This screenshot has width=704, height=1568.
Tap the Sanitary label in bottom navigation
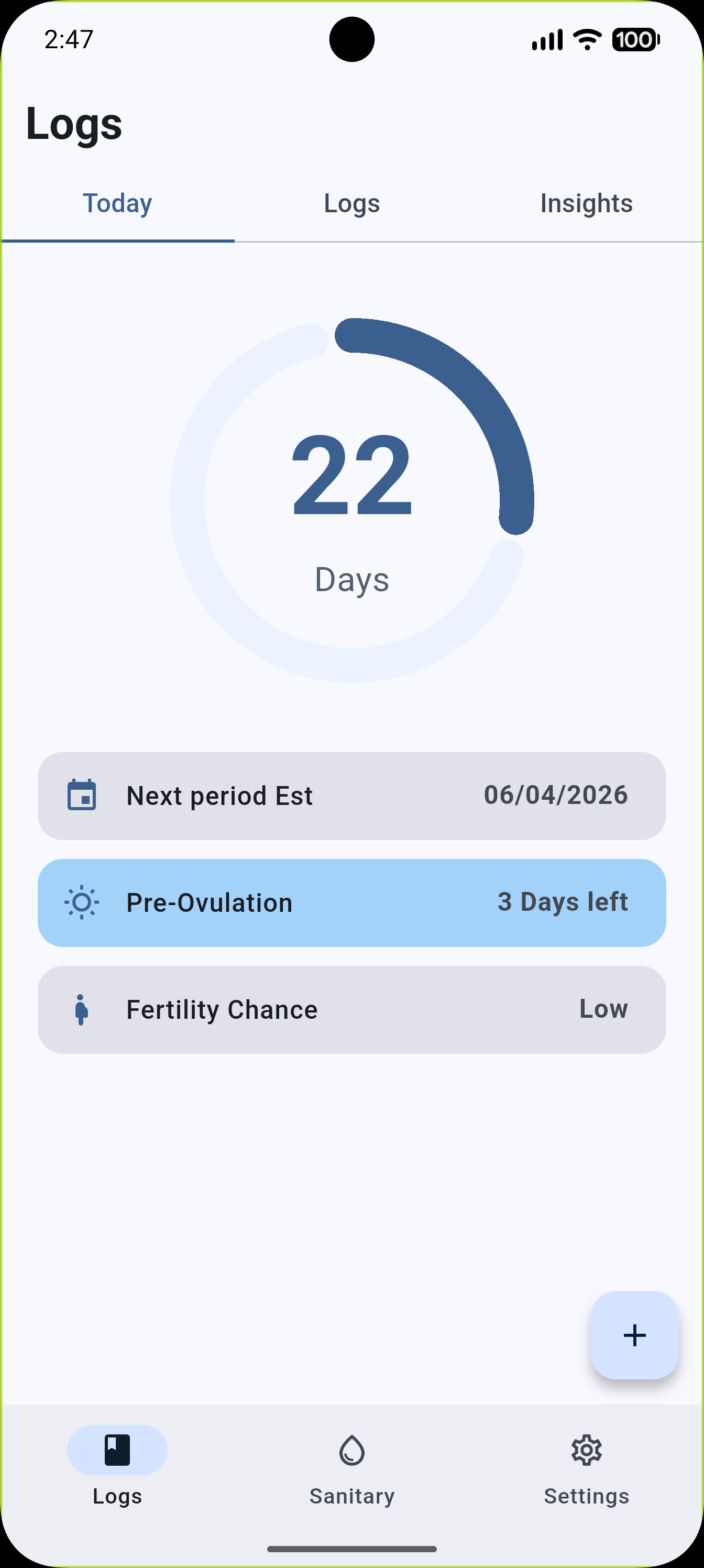[351, 1497]
